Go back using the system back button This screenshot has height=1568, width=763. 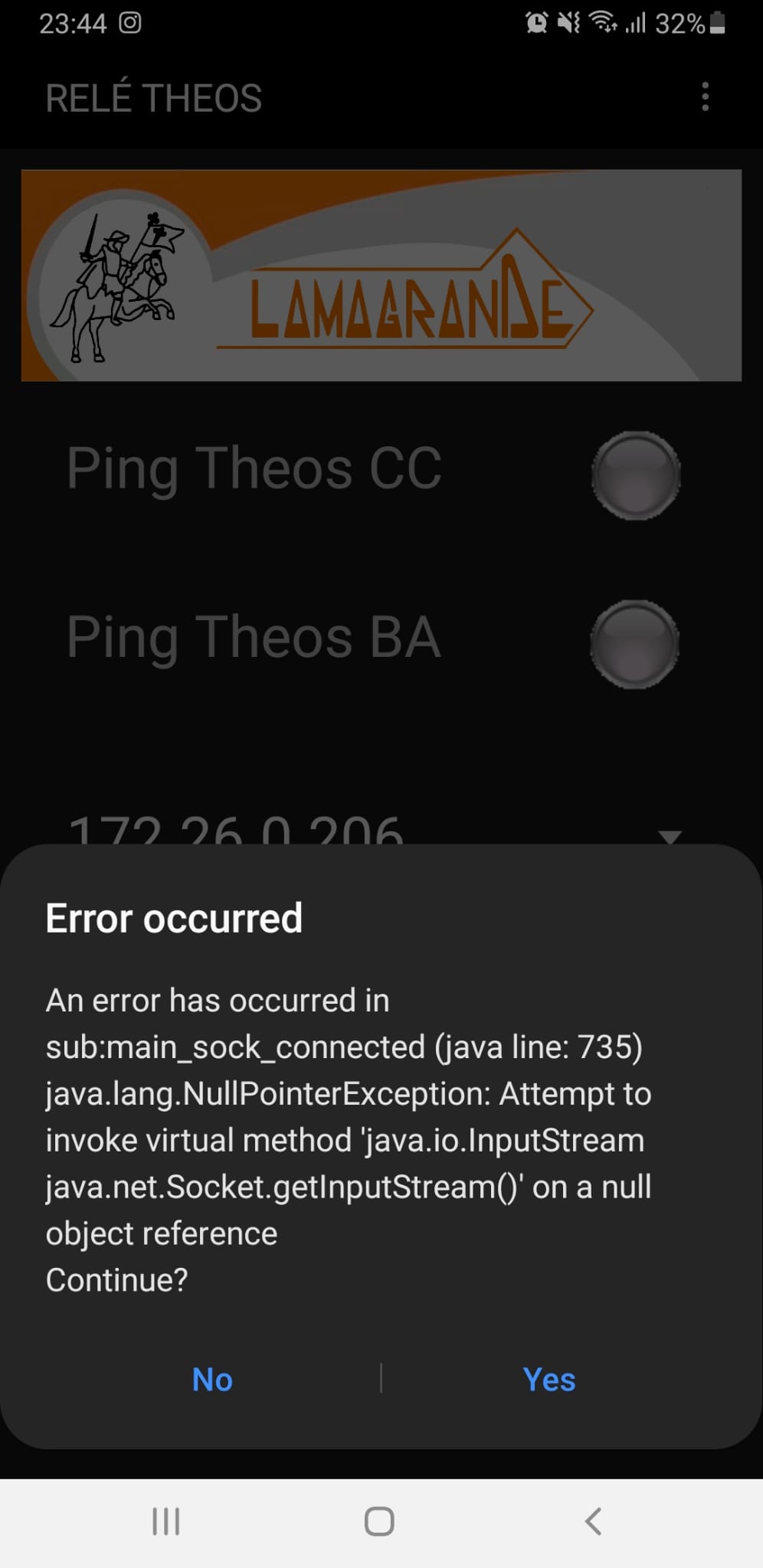(x=592, y=1521)
